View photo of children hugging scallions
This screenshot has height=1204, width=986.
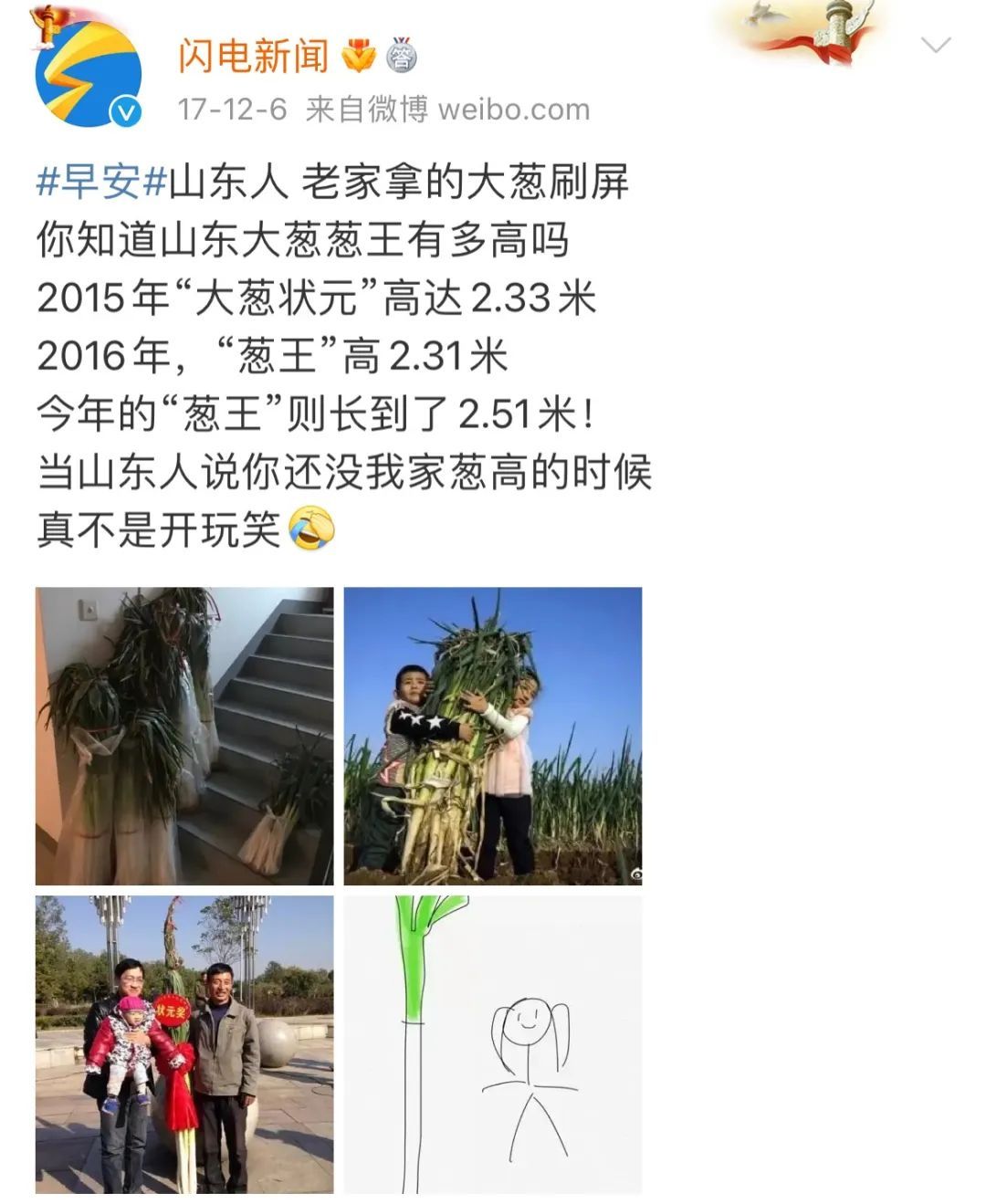tap(493, 736)
